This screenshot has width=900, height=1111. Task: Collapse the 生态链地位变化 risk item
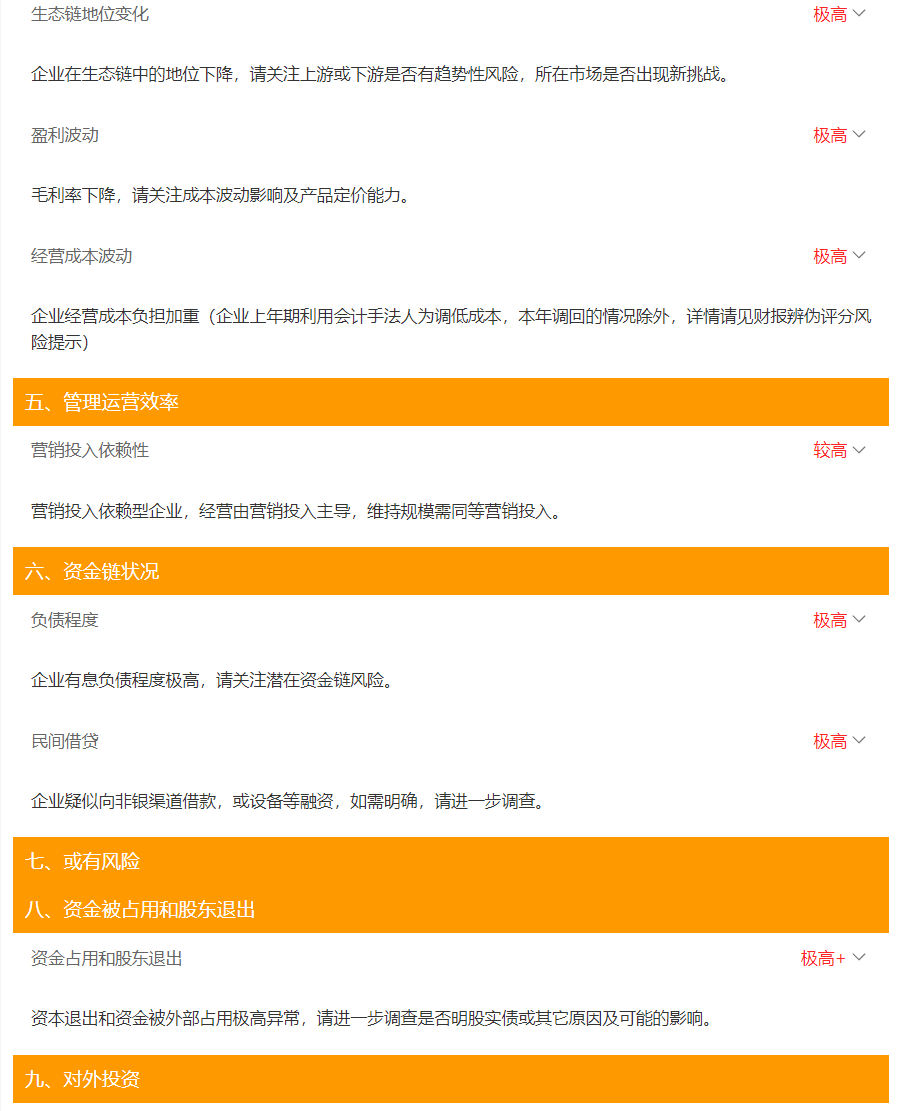point(858,14)
